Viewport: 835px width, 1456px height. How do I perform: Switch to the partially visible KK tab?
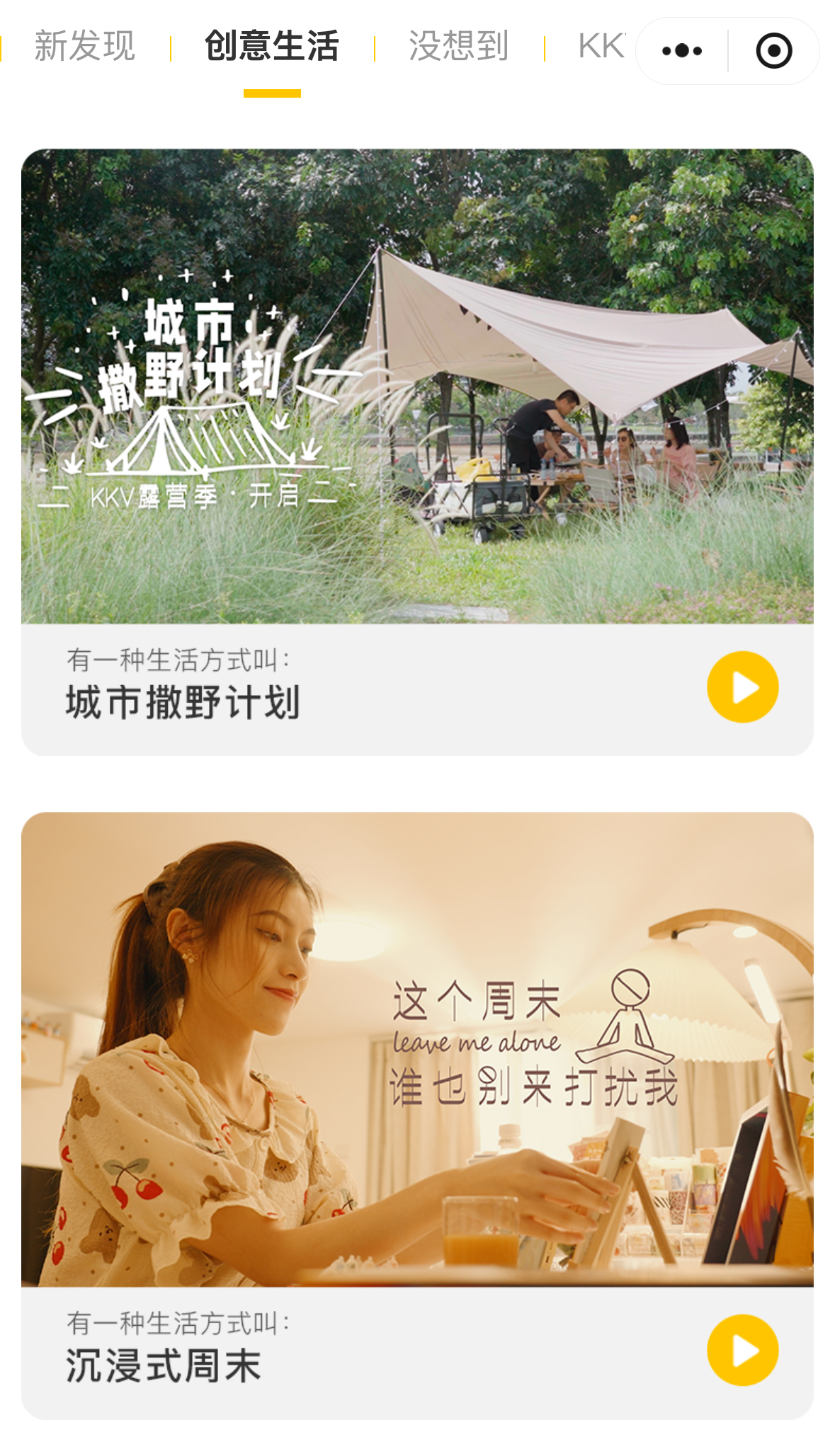[x=601, y=47]
